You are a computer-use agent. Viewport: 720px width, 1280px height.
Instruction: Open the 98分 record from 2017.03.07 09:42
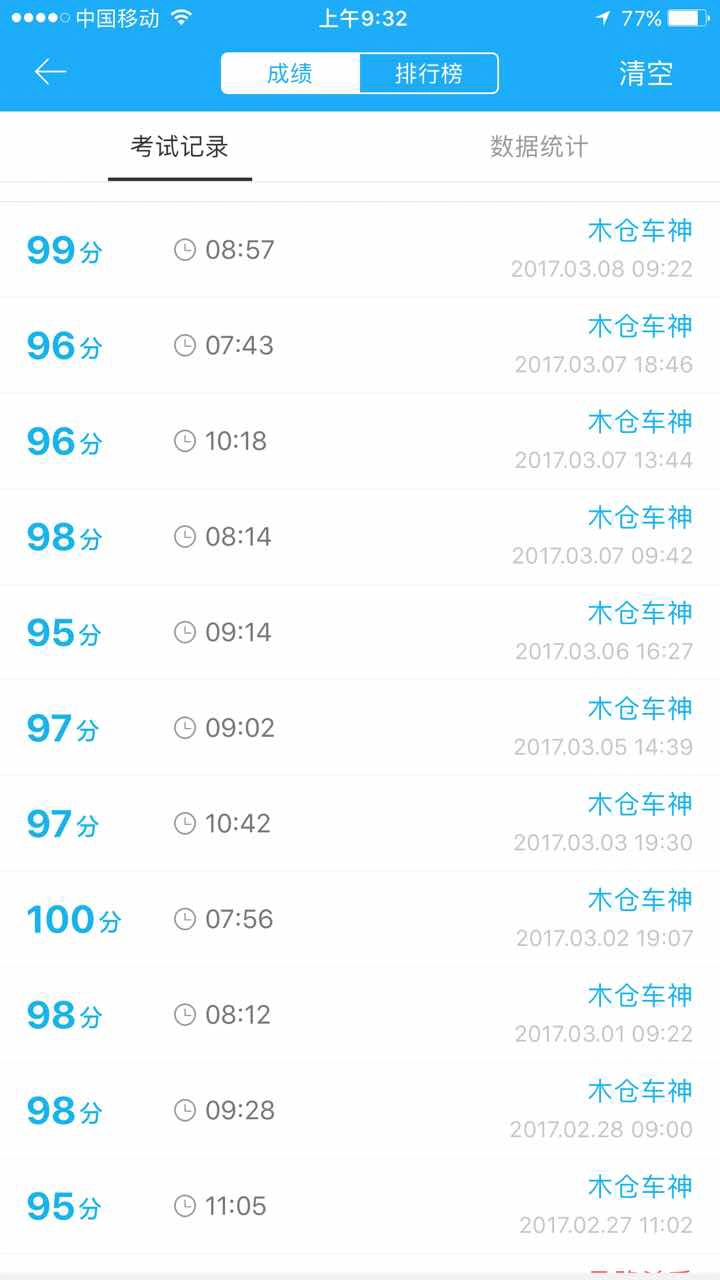click(360, 537)
